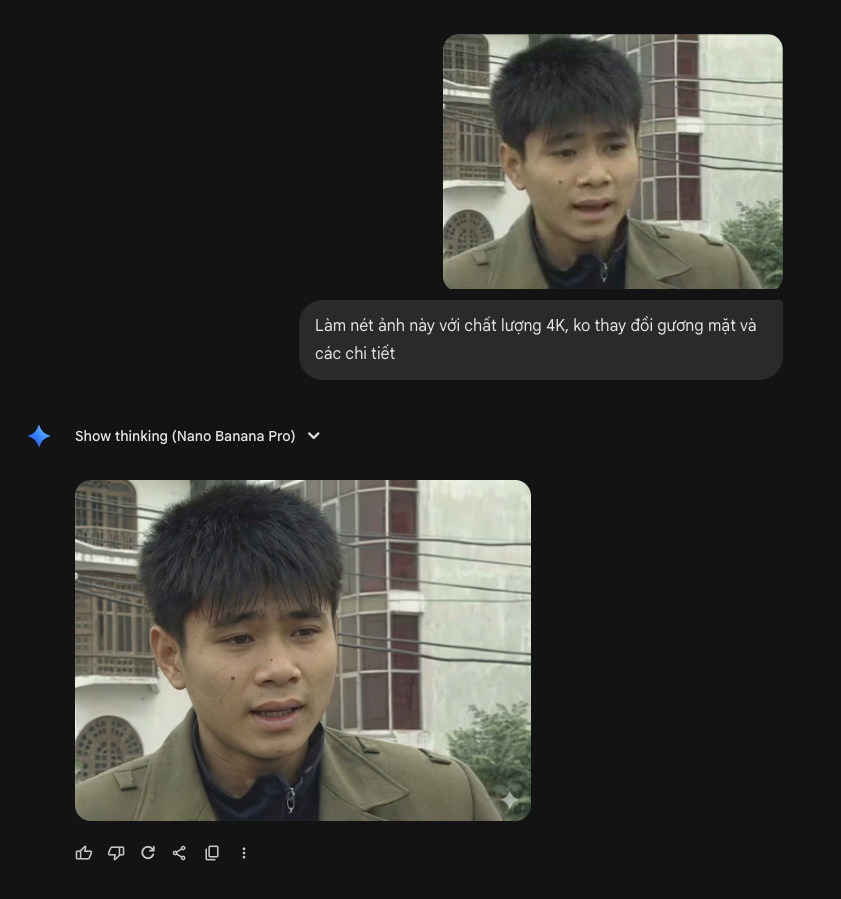Regenerate the response
The image size is (841, 899).
pyautogui.click(x=148, y=853)
